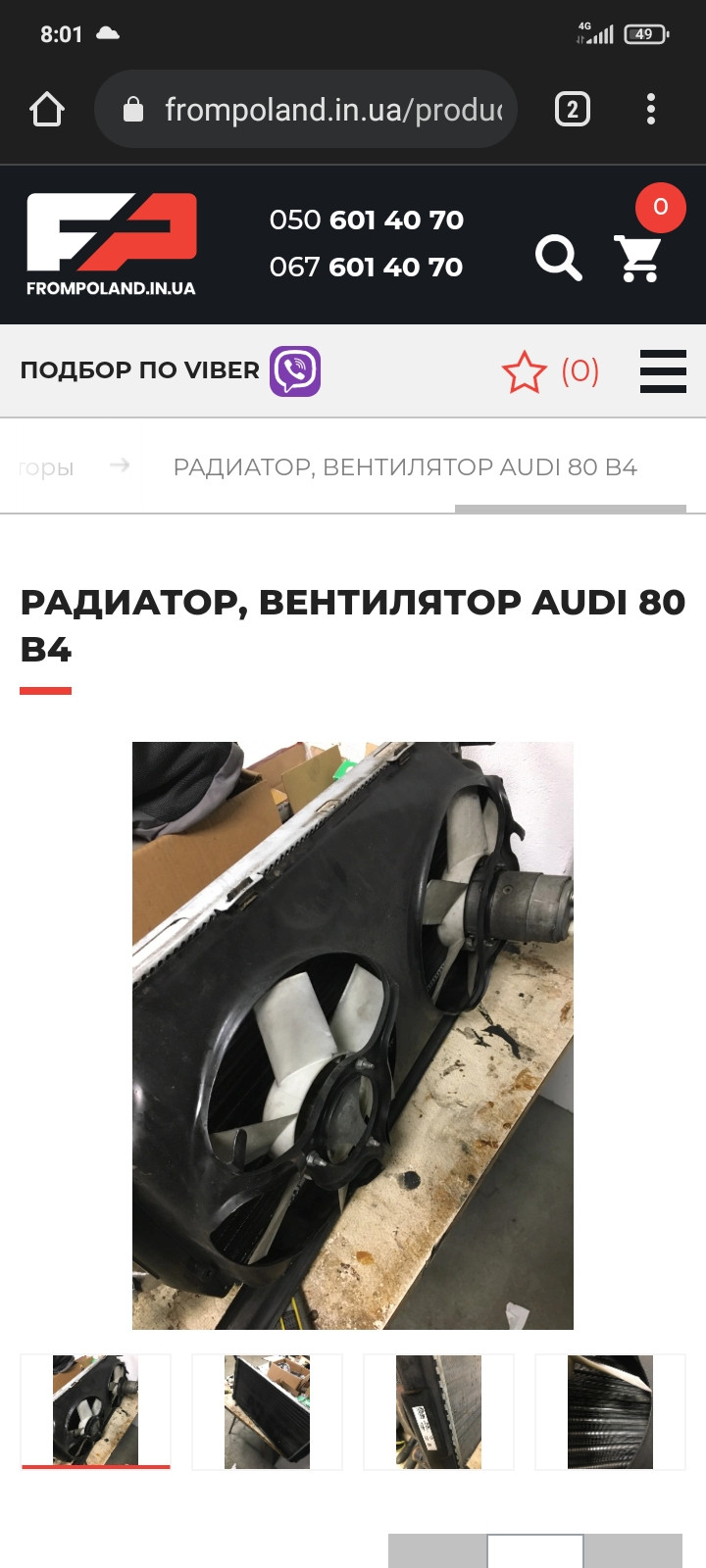
Task: Select the second product thumbnail
Action: tap(267, 1411)
